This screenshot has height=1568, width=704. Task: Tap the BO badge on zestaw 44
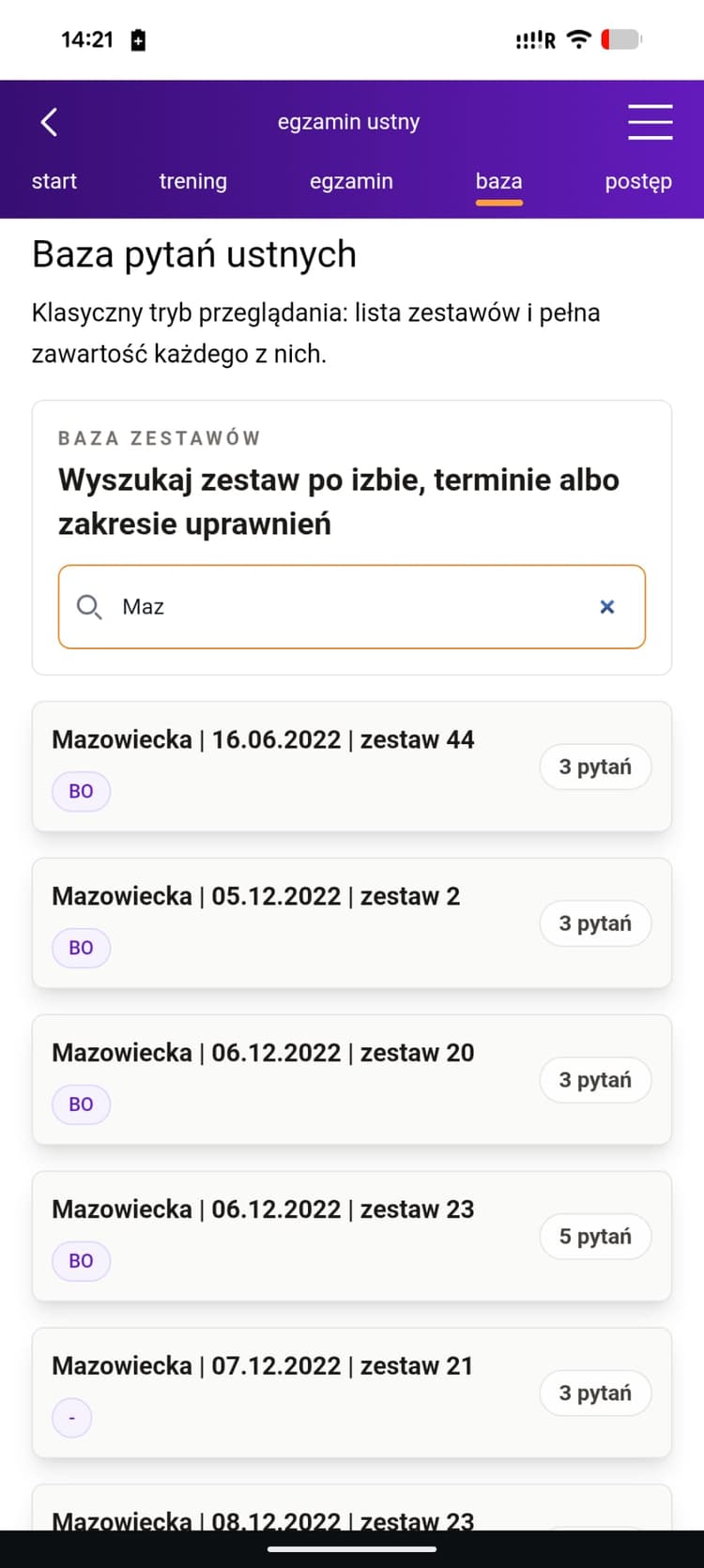tap(81, 791)
